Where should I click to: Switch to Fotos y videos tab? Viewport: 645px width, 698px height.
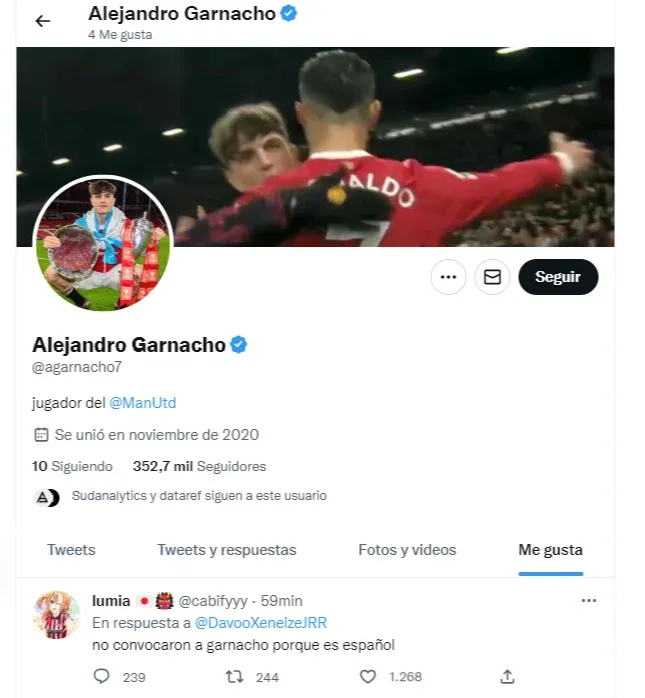tap(407, 550)
